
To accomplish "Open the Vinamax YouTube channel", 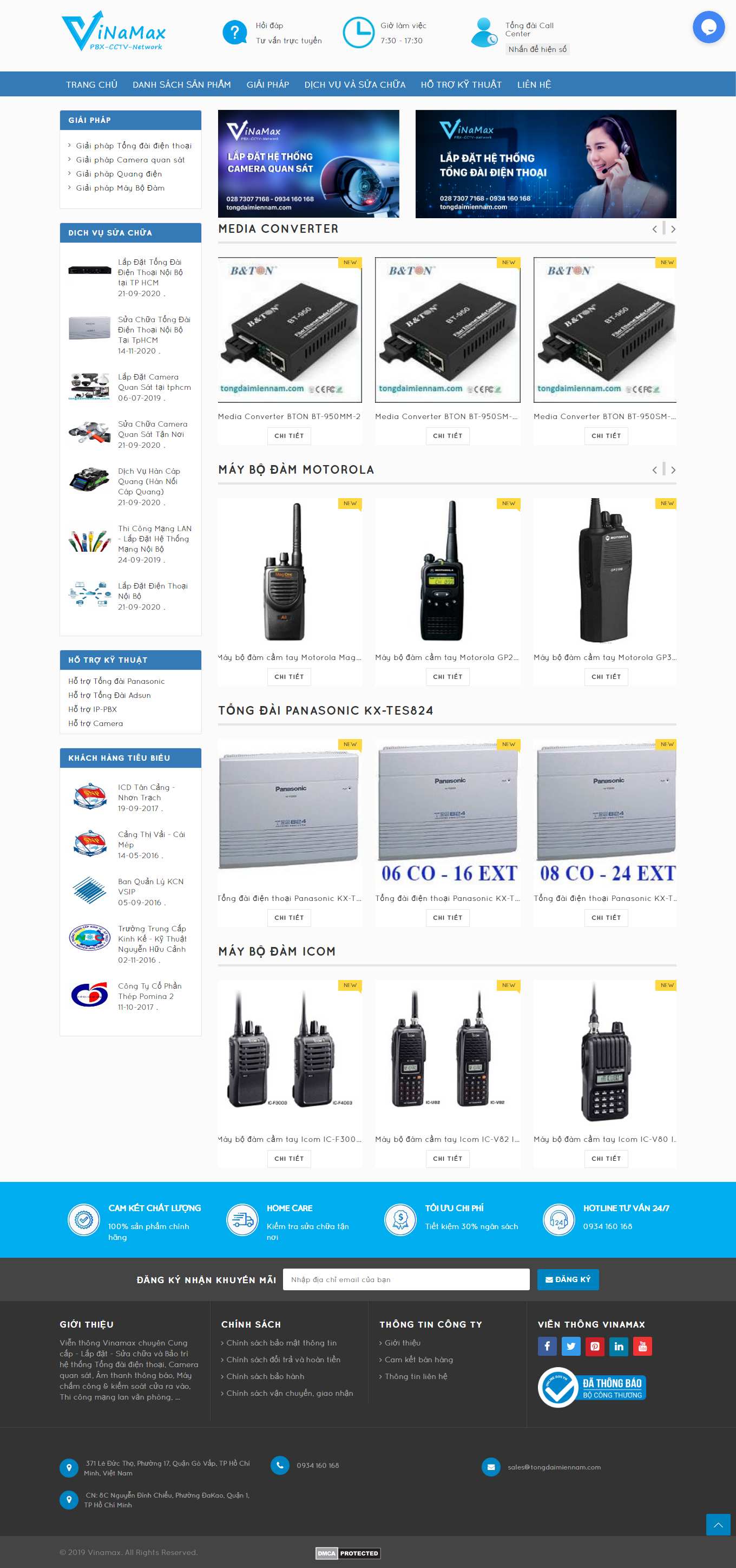I will point(642,1346).
